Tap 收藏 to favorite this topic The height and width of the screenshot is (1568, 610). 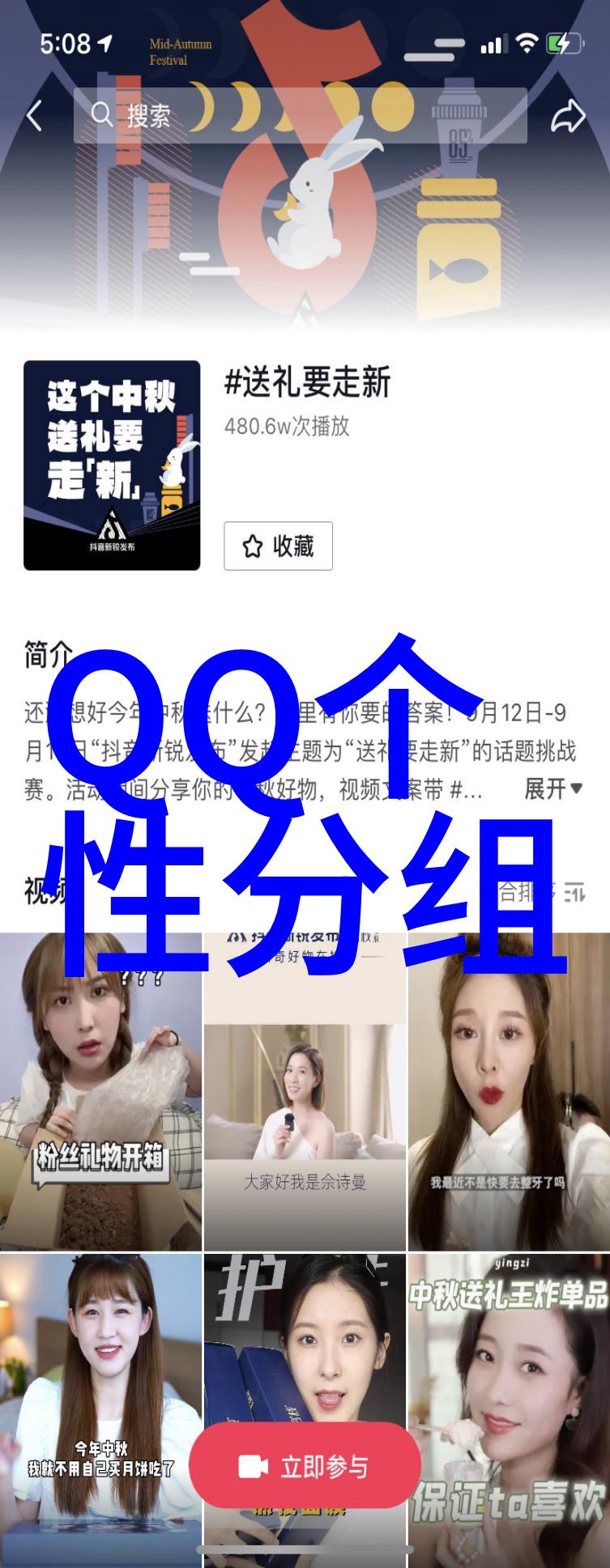tap(278, 546)
